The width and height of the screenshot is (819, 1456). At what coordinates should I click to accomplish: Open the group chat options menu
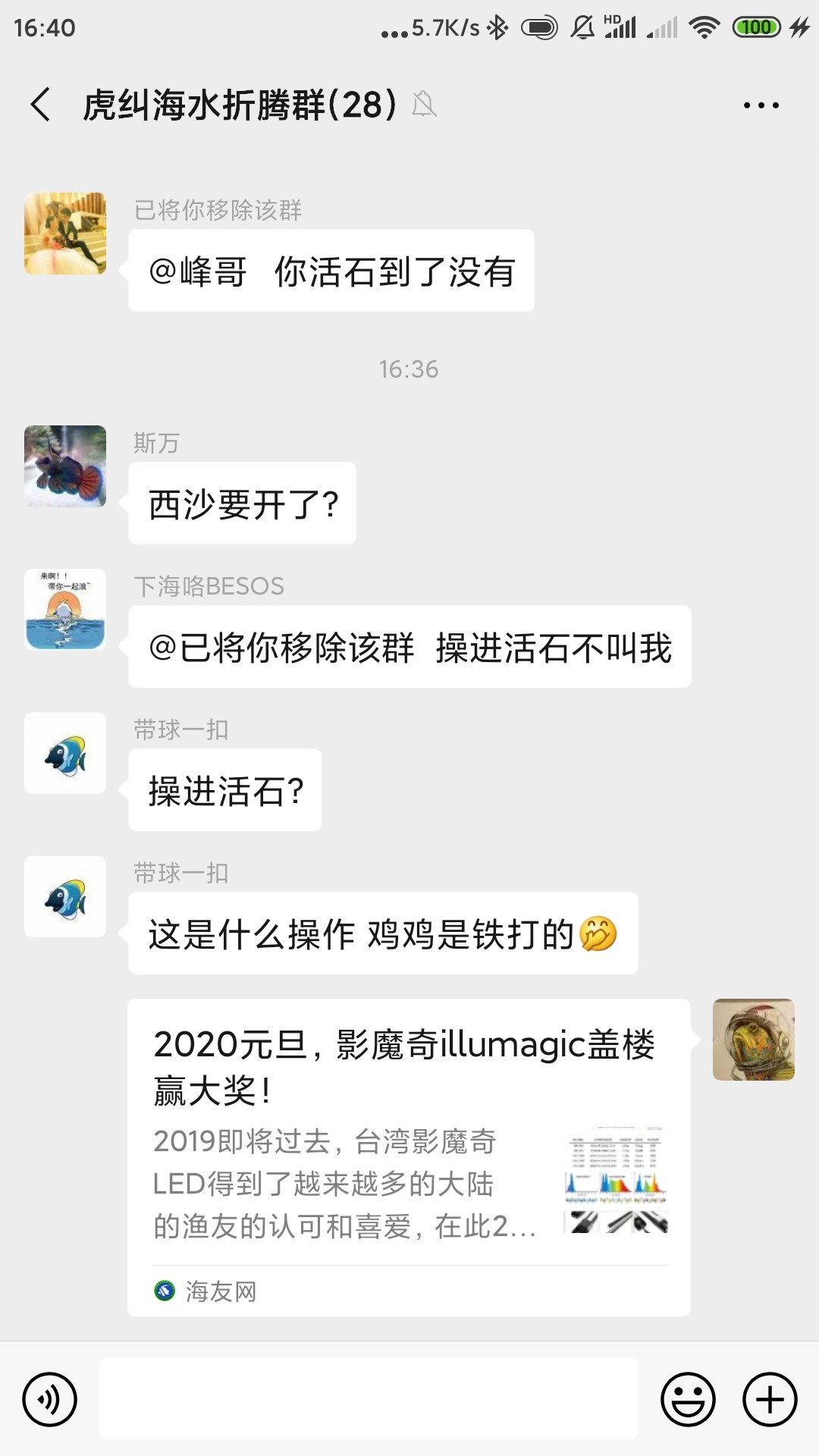761,105
